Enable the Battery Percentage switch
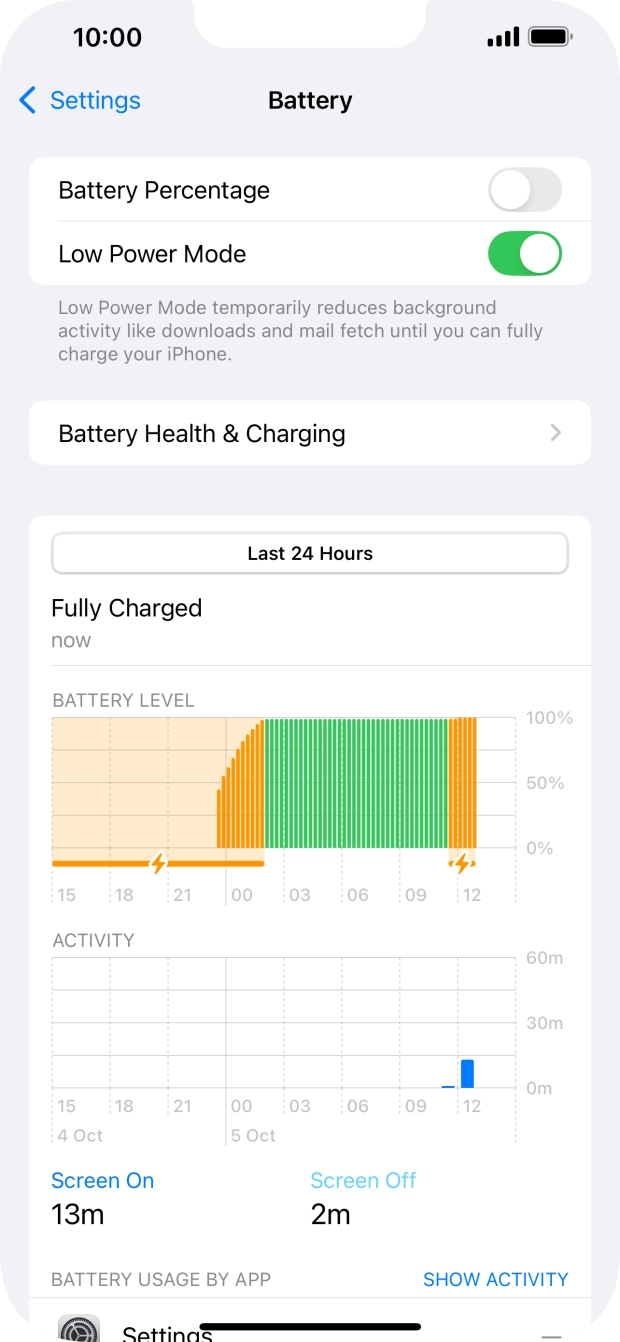 (525, 190)
